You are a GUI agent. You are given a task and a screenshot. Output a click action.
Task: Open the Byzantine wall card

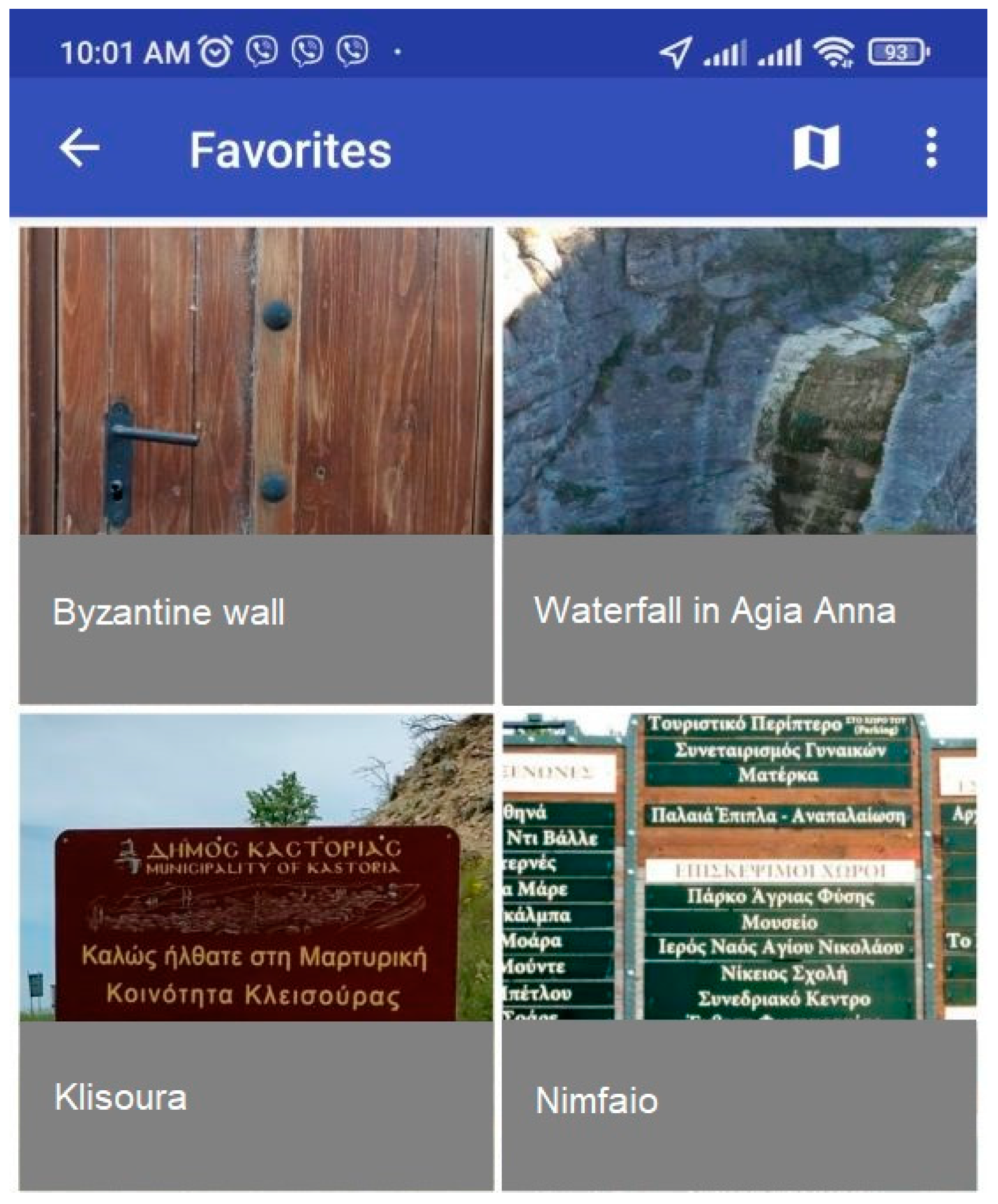click(256, 466)
